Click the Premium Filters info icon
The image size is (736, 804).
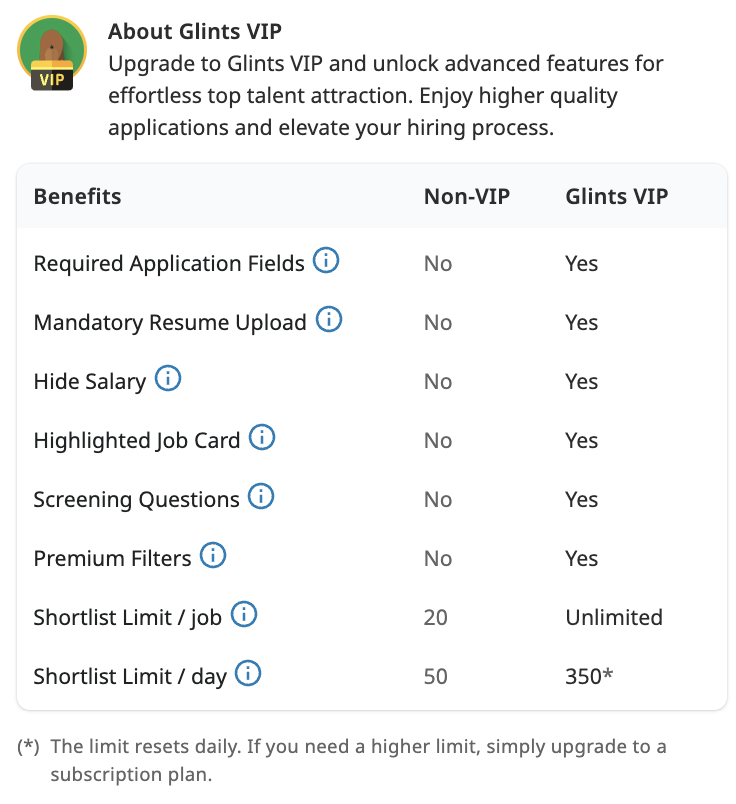click(213, 555)
